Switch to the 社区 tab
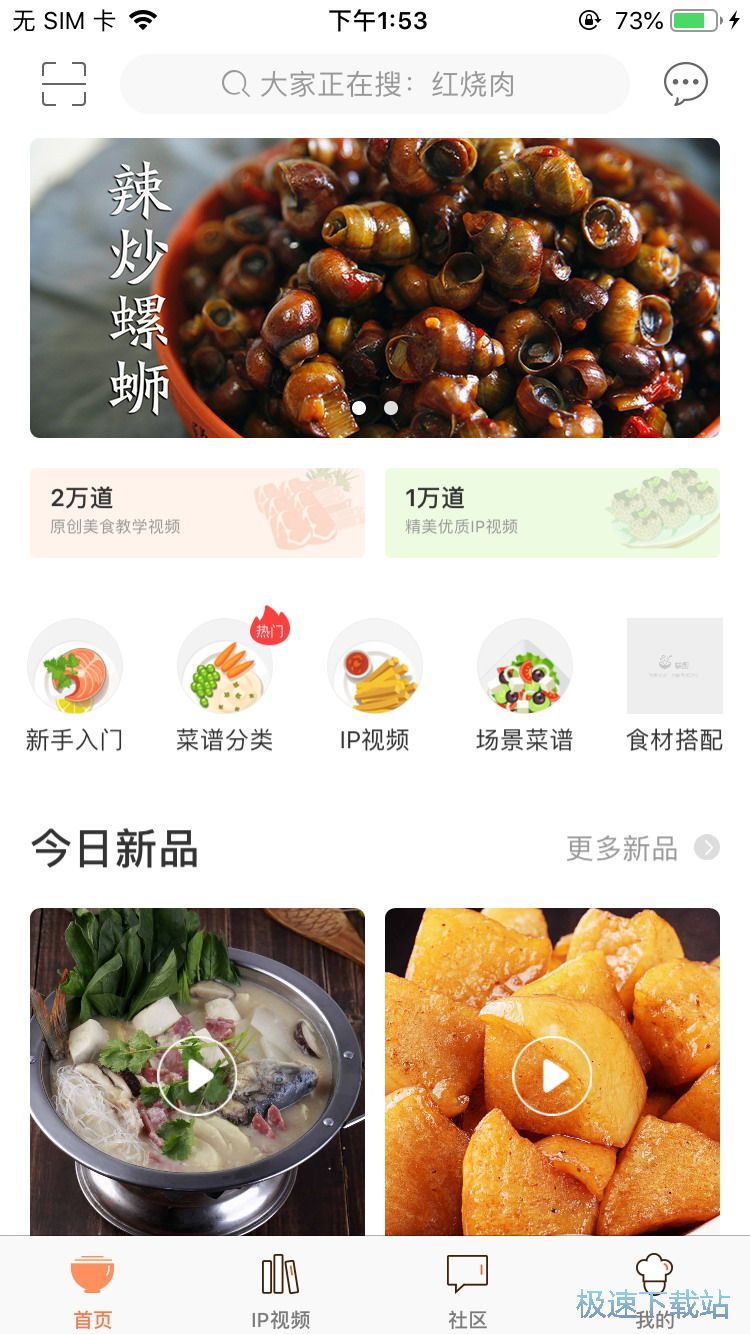The image size is (750, 1334). (x=467, y=1290)
